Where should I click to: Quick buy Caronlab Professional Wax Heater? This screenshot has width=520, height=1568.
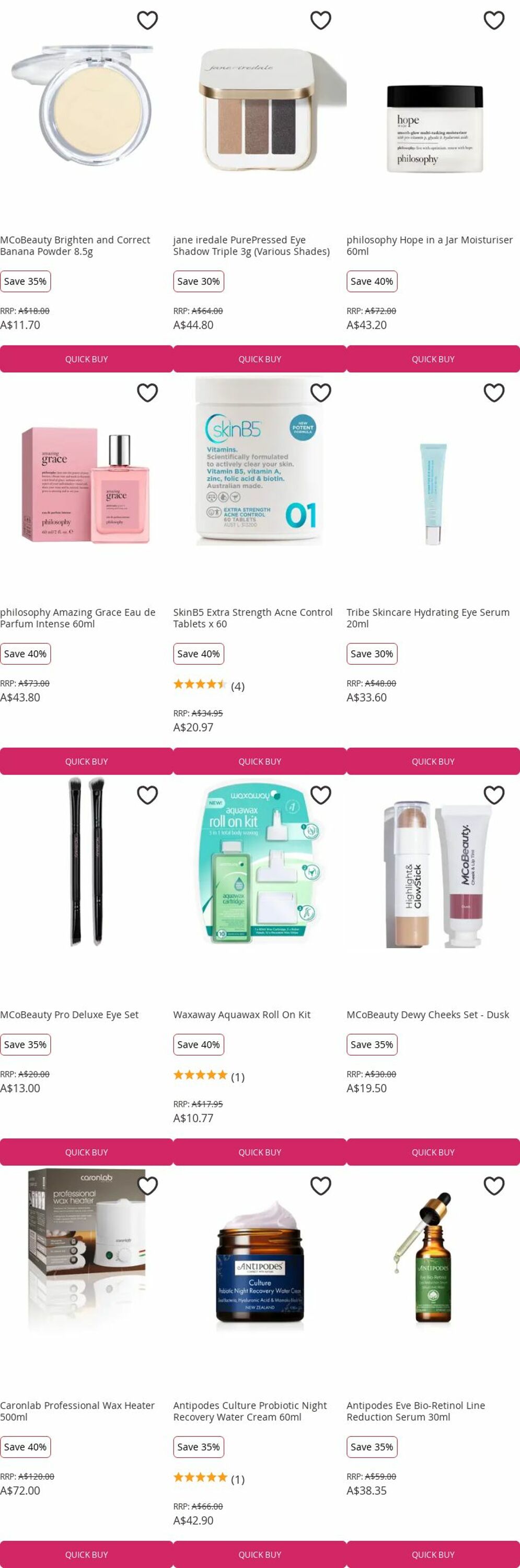tap(86, 1554)
